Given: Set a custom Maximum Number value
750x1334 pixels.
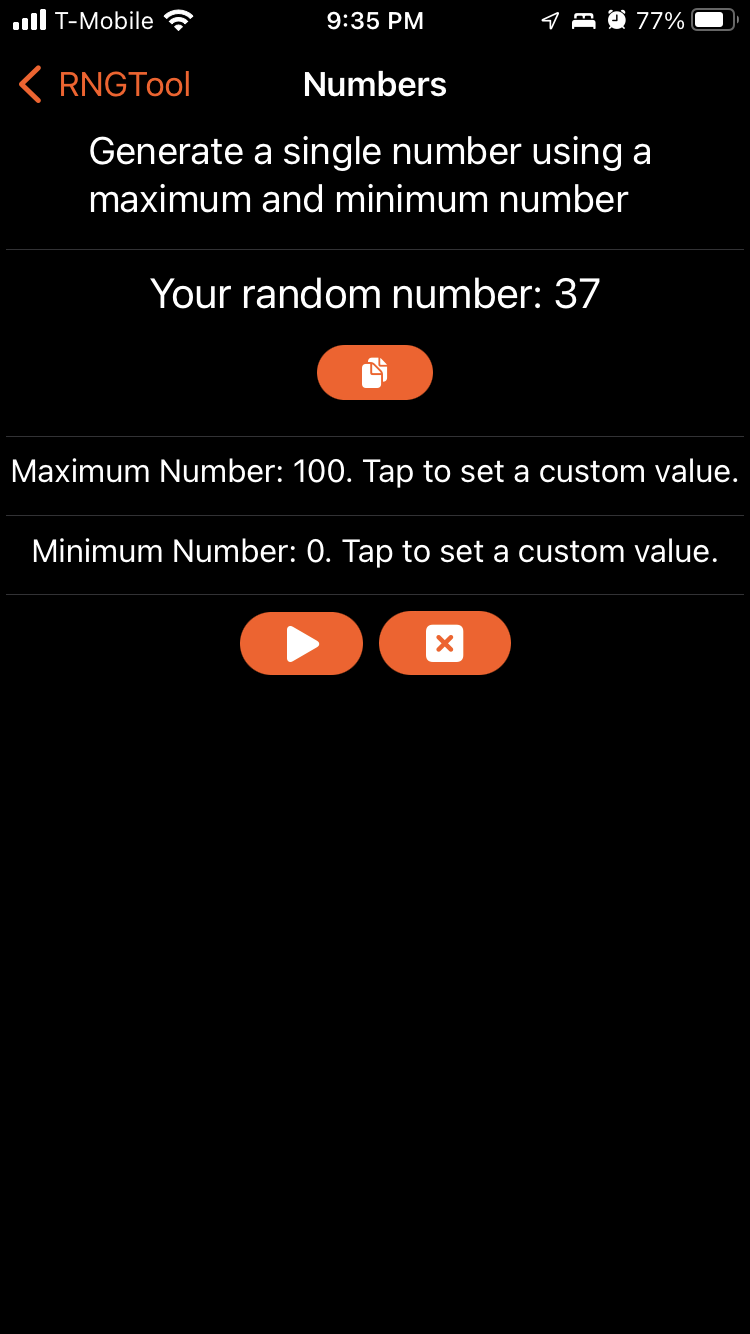Looking at the screenshot, I should 375,472.
